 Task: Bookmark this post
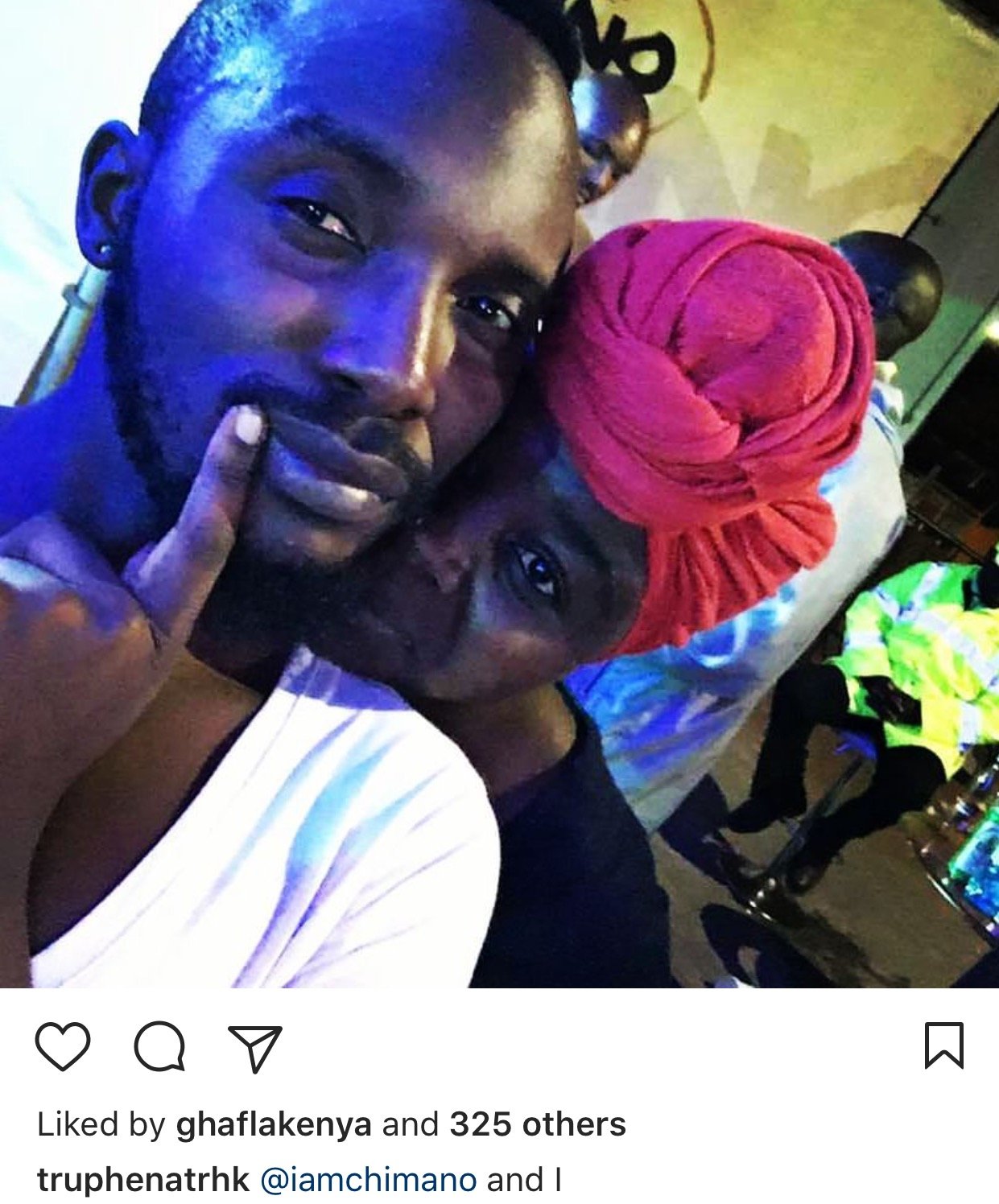pos(943,1045)
